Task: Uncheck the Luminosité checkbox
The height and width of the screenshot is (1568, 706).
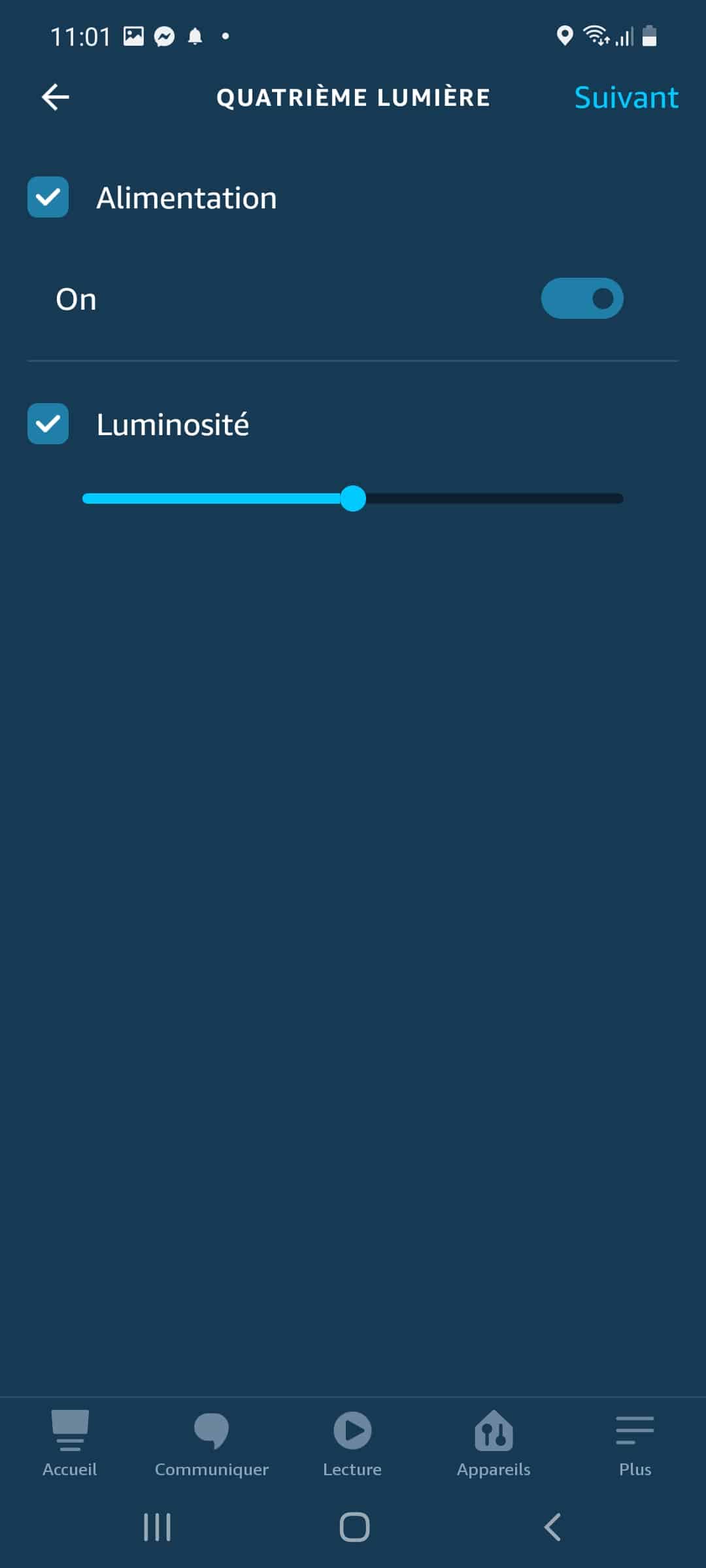Action: 48,423
